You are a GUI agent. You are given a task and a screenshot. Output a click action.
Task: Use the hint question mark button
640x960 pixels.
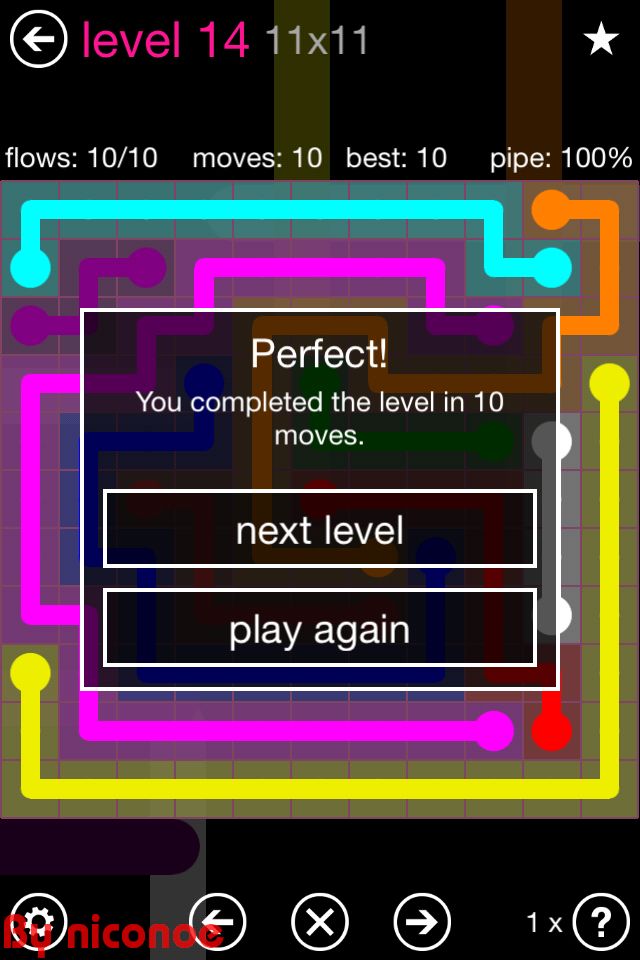pyautogui.click(x=600, y=921)
